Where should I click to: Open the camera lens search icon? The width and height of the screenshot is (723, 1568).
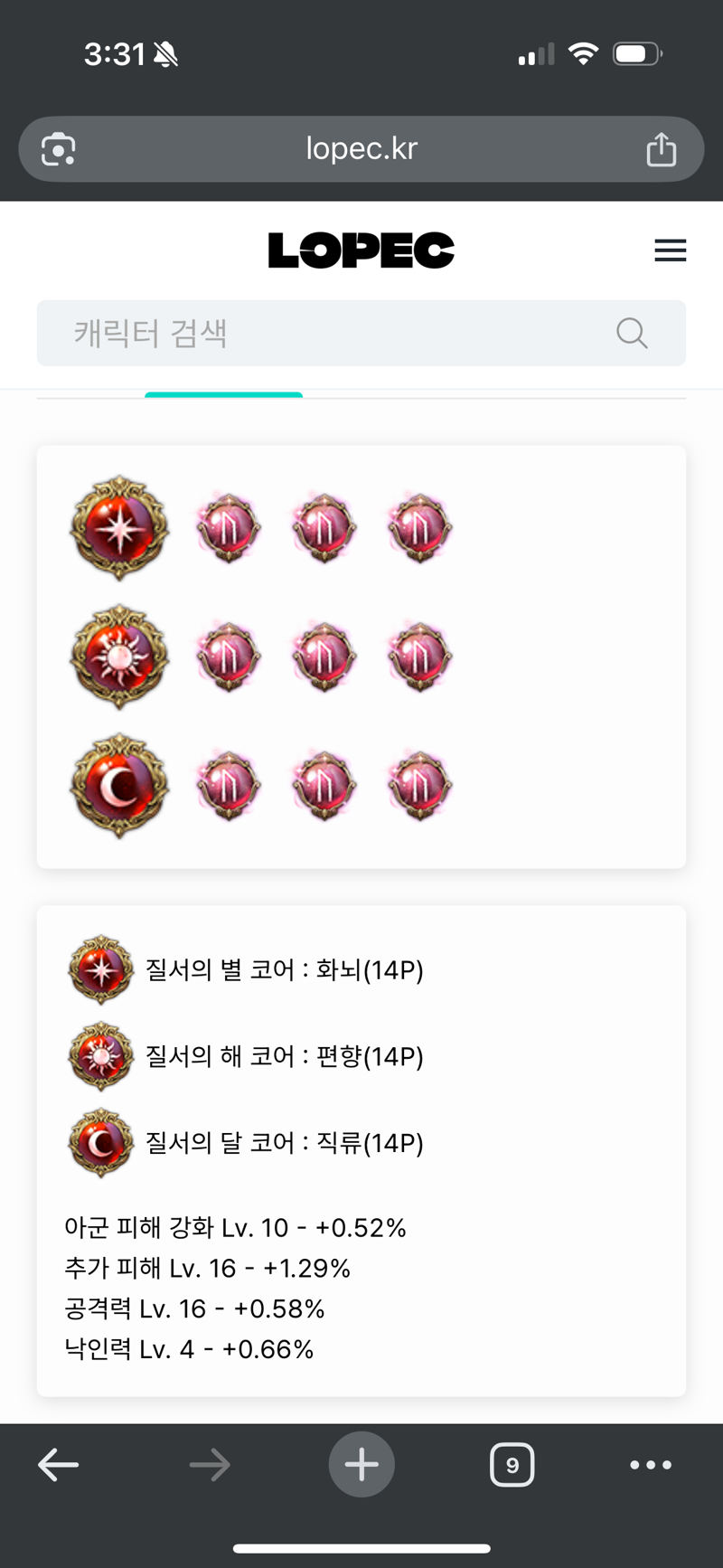59,149
